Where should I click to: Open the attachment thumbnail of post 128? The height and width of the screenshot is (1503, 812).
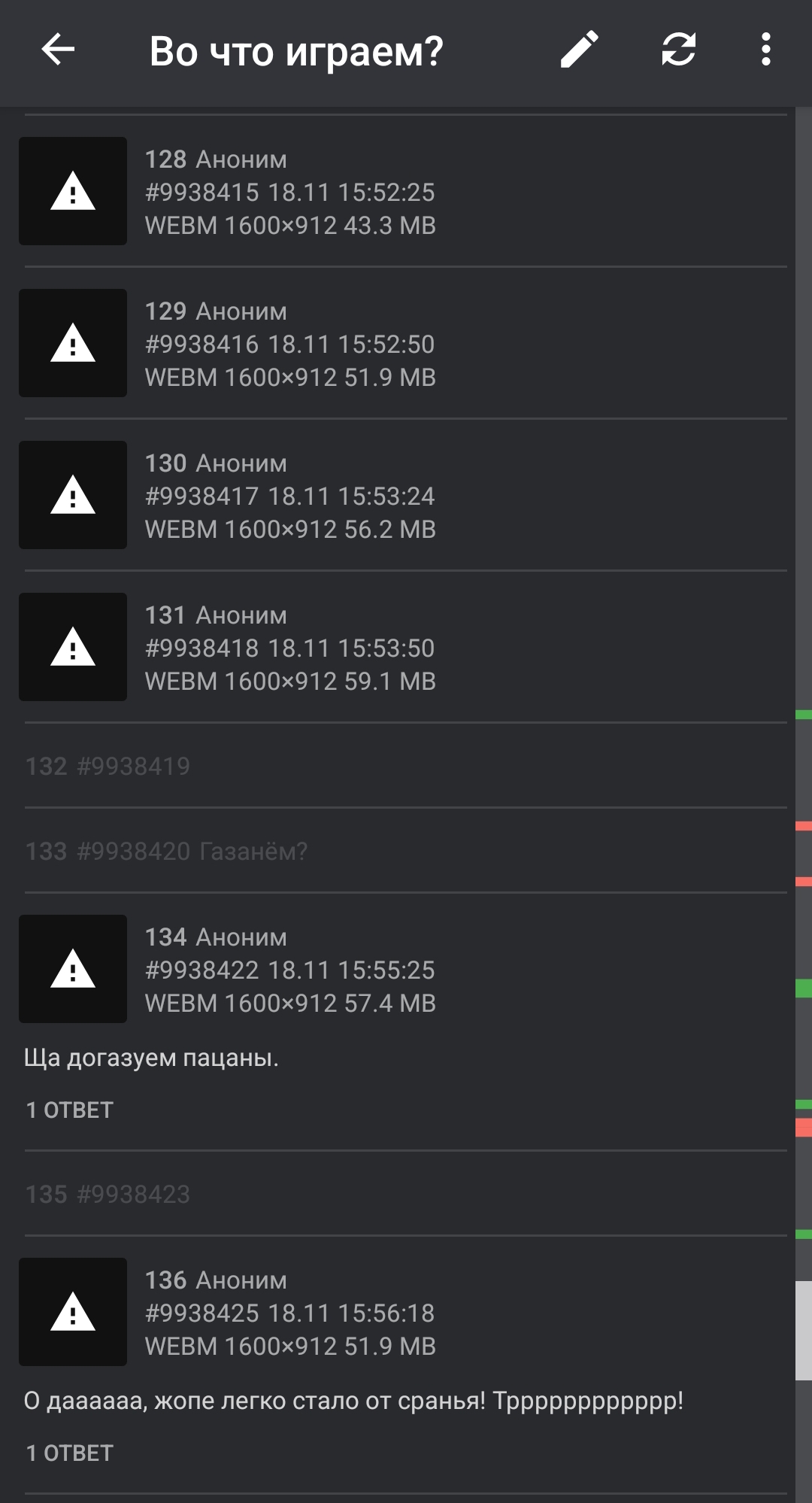pyautogui.click(x=73, y=191)
